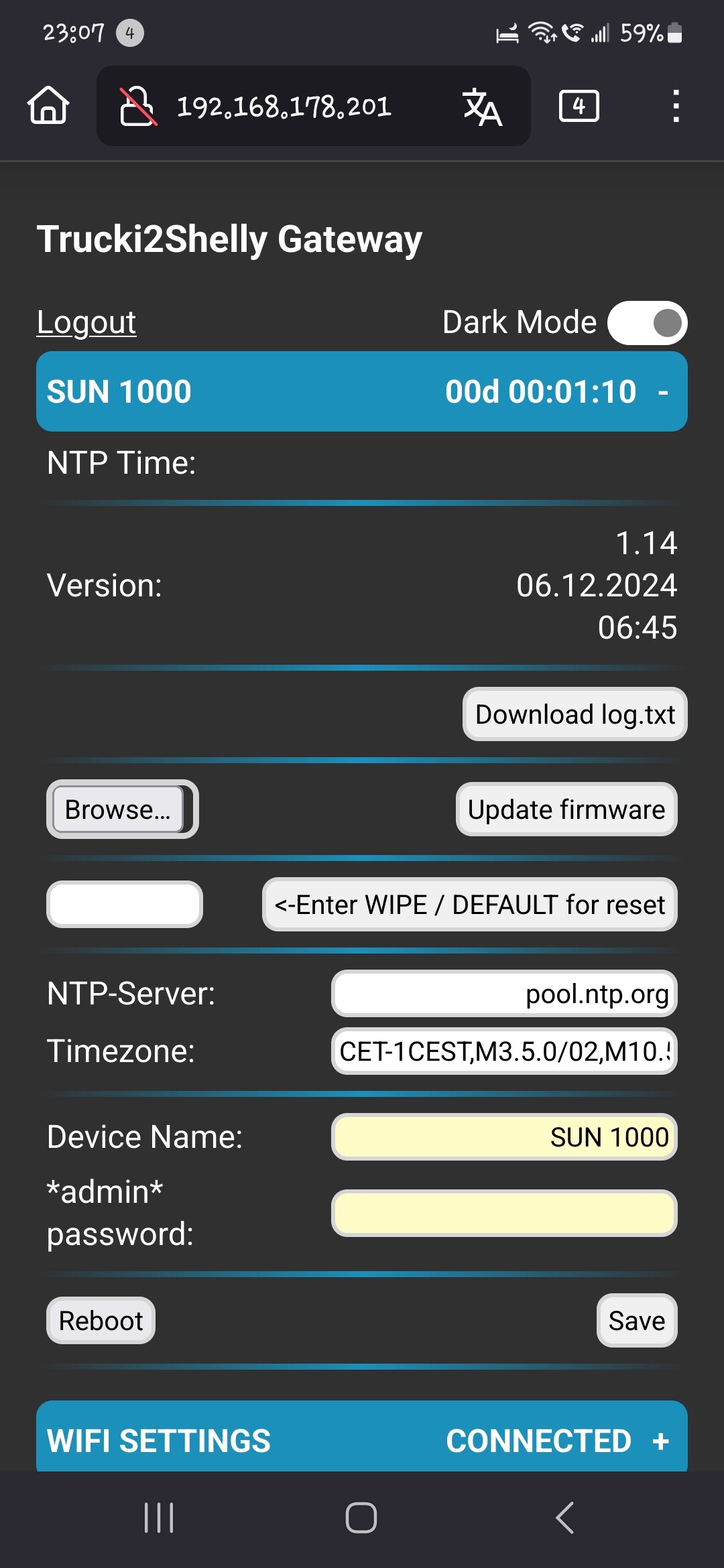Open the tab switcher showing 4 tabs
724x1568 pixels.
pos(579,106)
